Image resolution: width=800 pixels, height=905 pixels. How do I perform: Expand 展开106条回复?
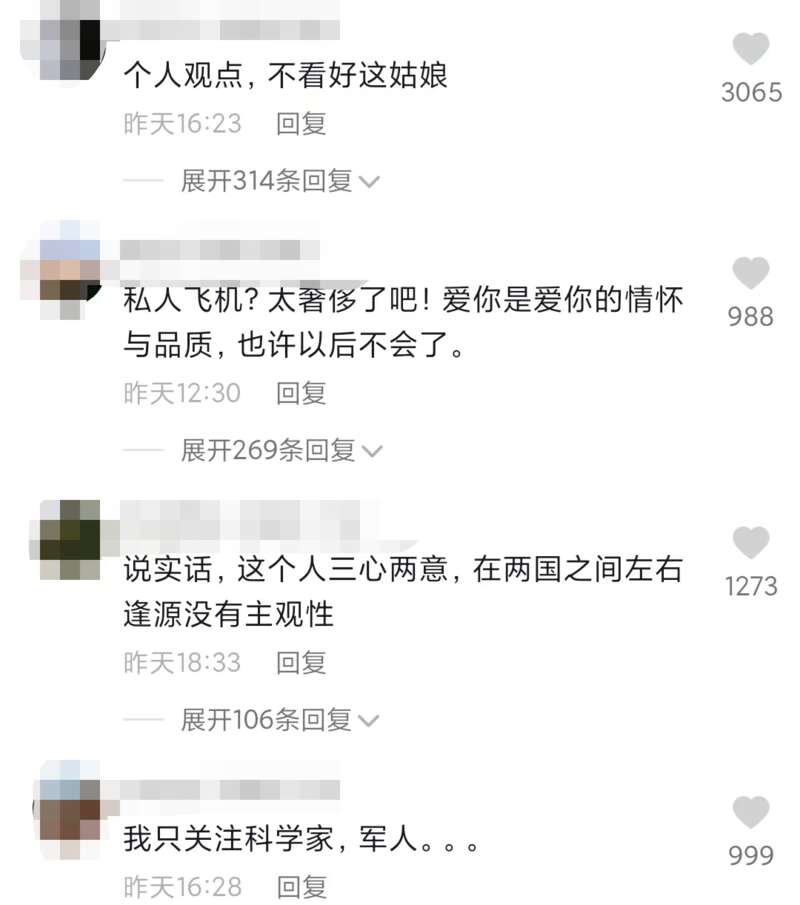pyautogui.click(x=279, y=719)
